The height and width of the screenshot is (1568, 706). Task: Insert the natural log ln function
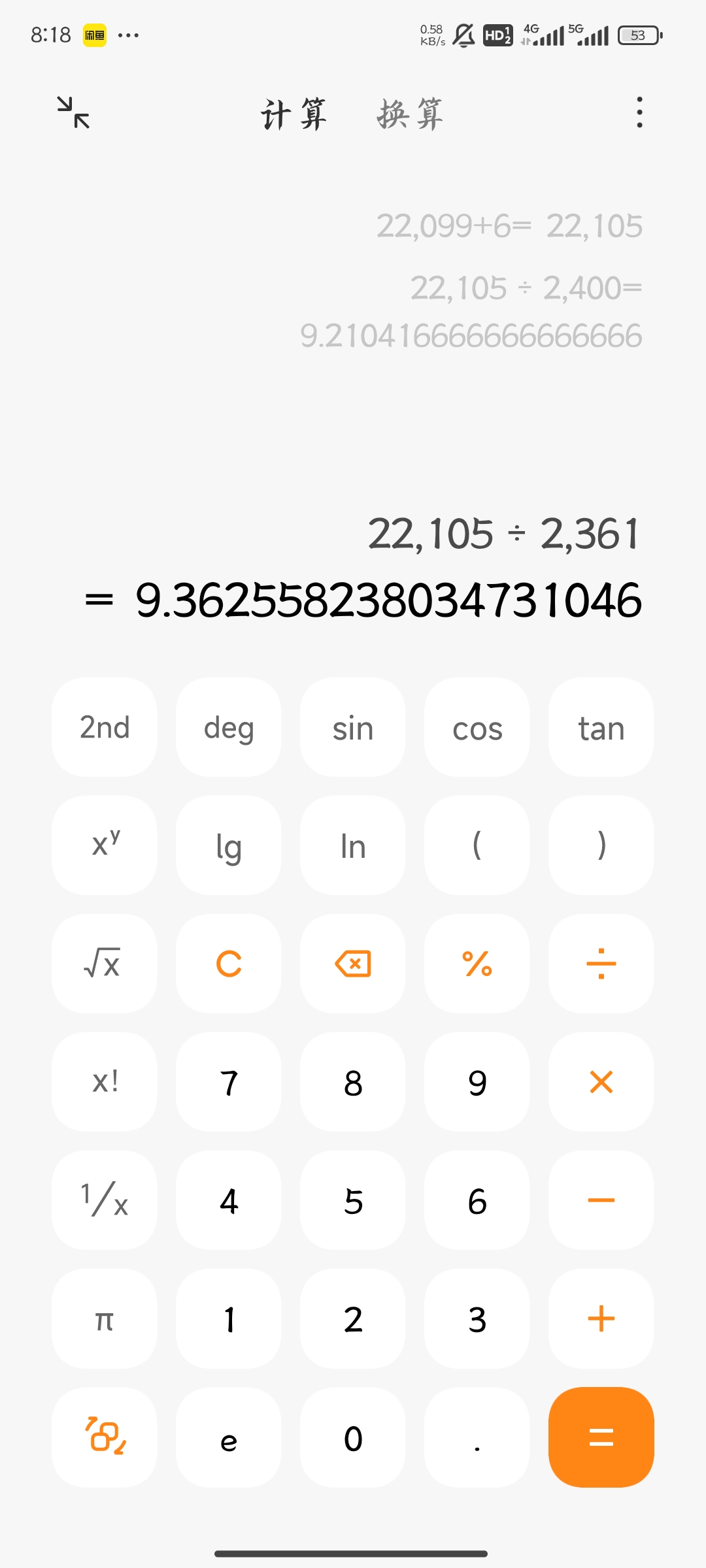tap(353, 845)
